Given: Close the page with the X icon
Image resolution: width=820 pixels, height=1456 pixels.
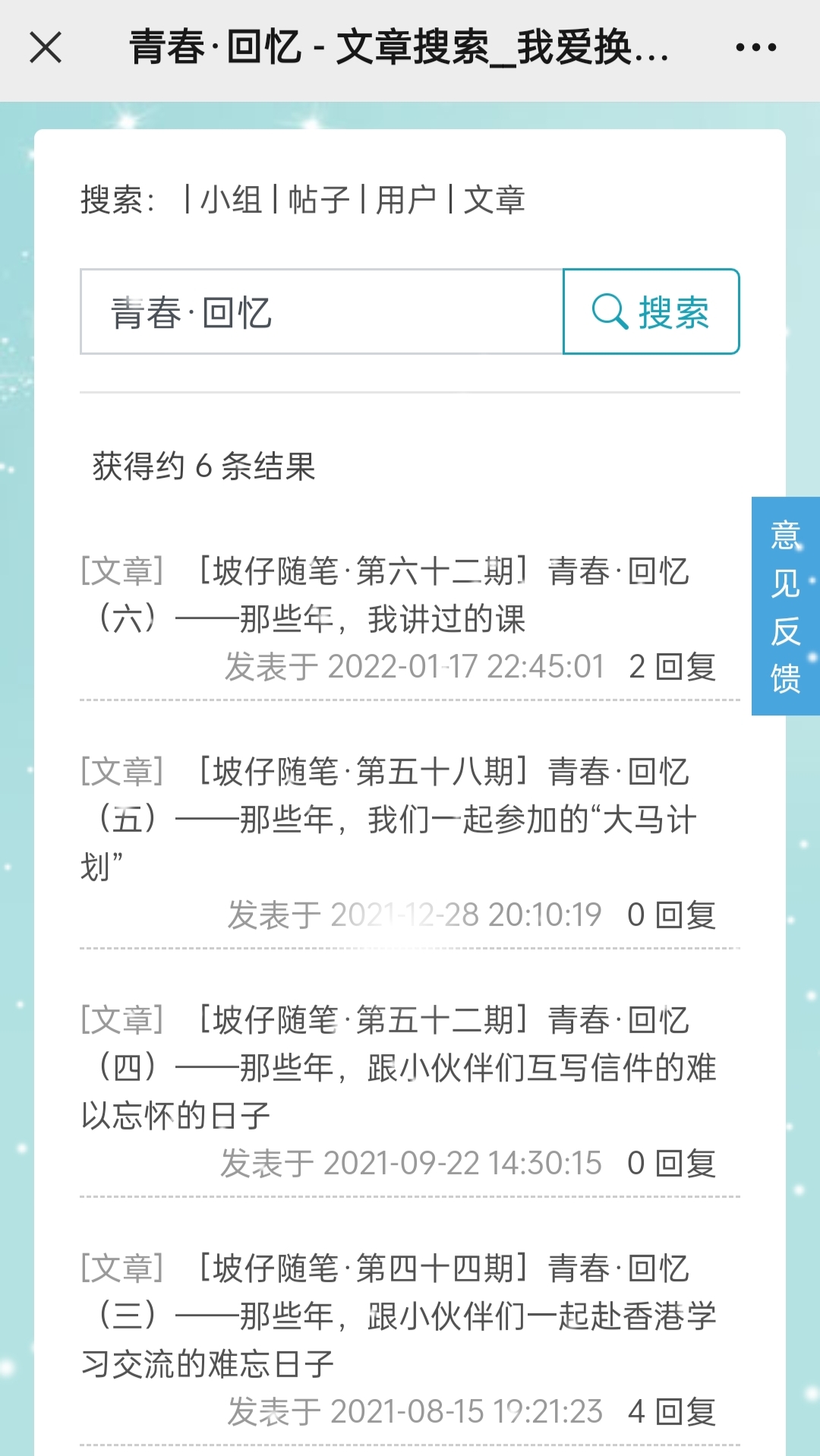Looking at the screenshot, I should coord(46,48).
